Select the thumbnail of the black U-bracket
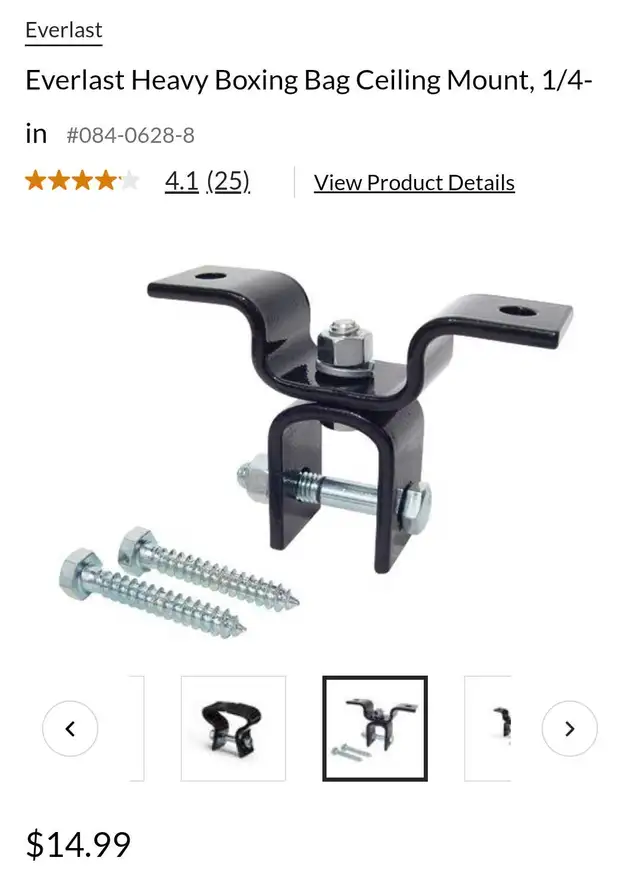The image size is (640, 886). pos(233,728)
